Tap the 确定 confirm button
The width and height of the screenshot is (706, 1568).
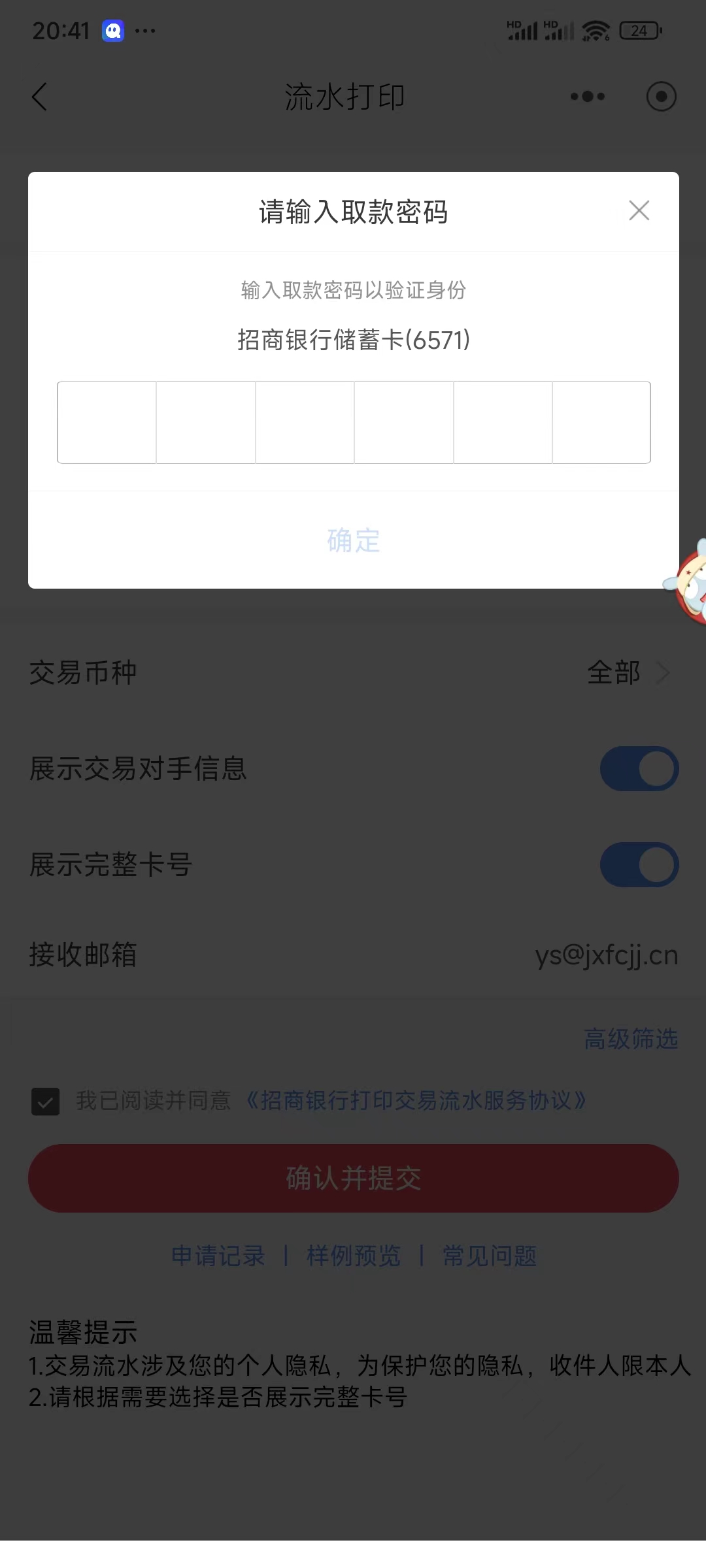[x=353, y=540]
